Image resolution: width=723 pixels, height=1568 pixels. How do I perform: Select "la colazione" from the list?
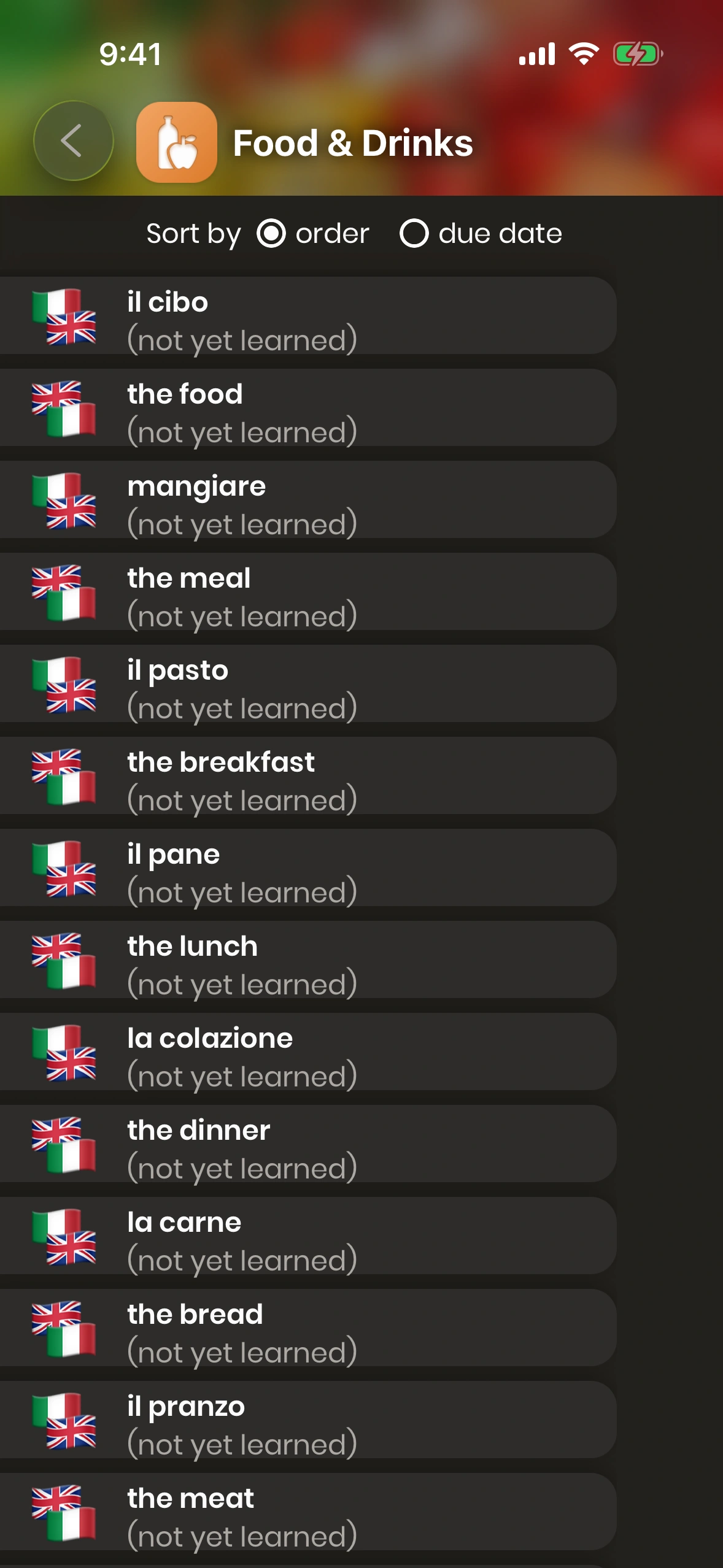[x=307, y=1053]
